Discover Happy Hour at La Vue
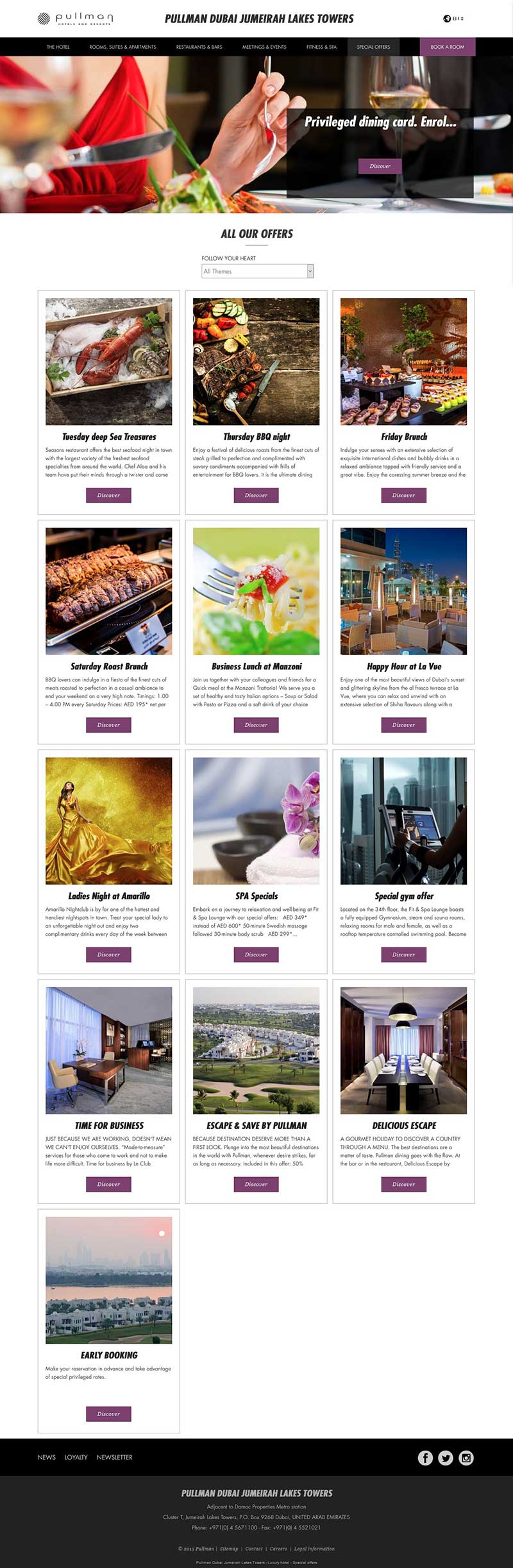The width and height of the screenshot is (513, 1568). (403, 724)
